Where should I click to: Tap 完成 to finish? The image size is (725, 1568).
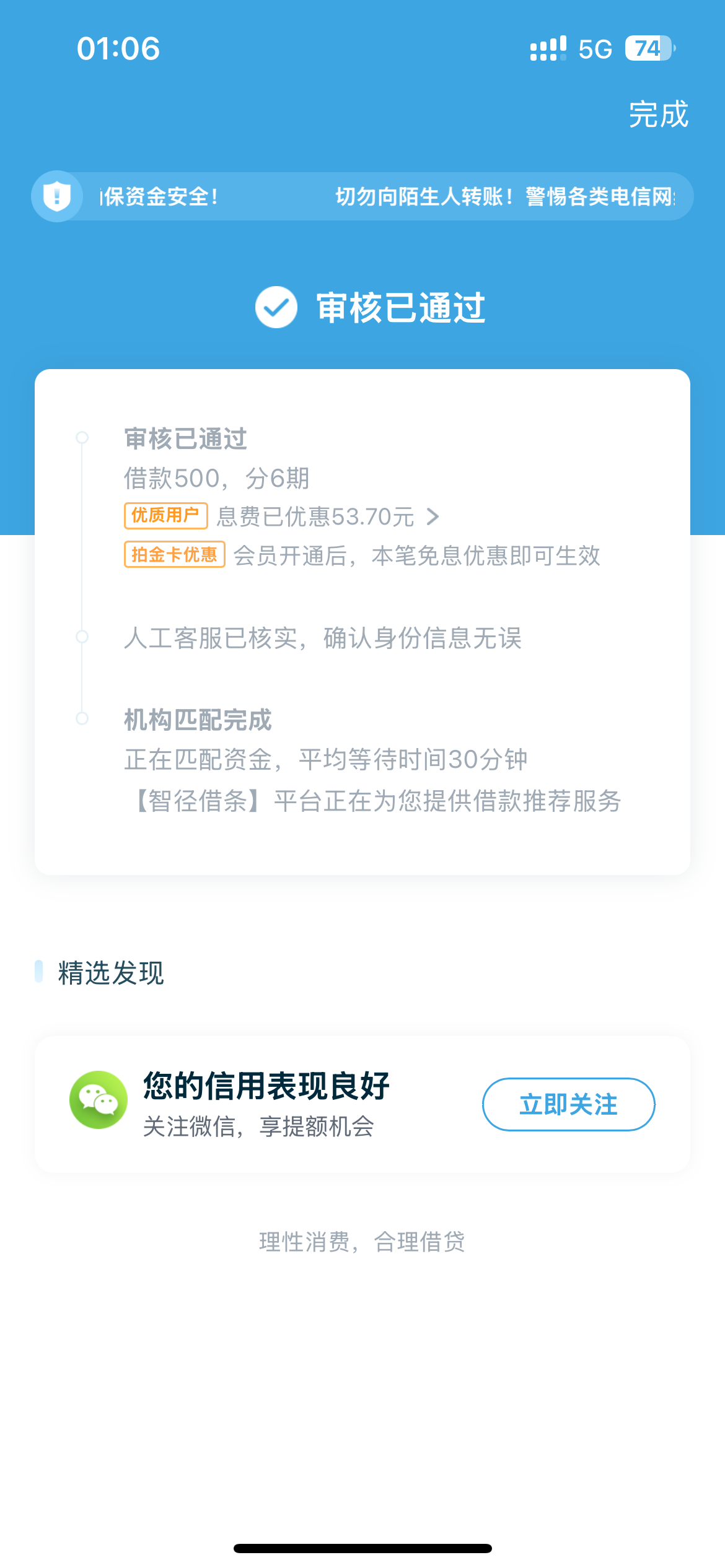pos(658,115)
